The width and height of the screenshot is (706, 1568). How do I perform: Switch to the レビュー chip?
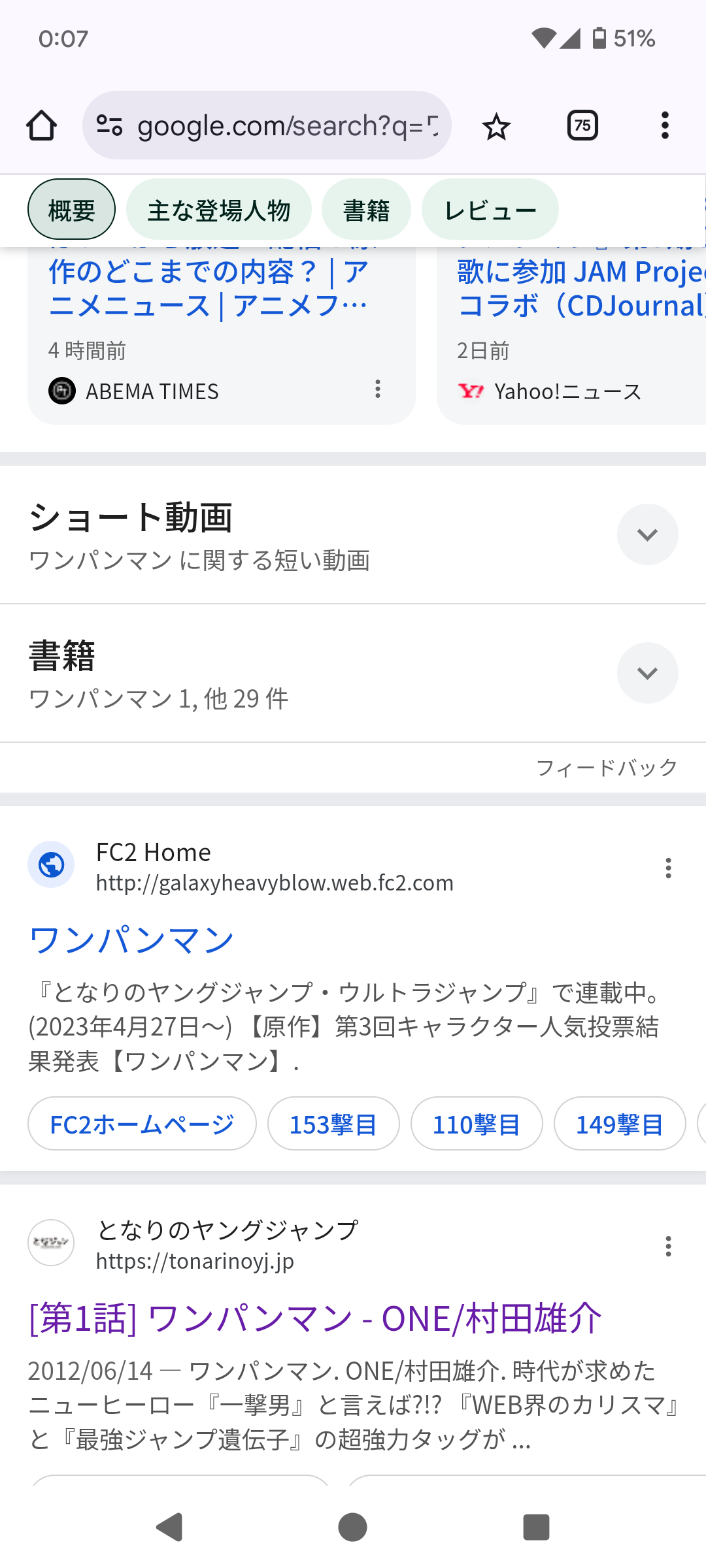[490, 210]
